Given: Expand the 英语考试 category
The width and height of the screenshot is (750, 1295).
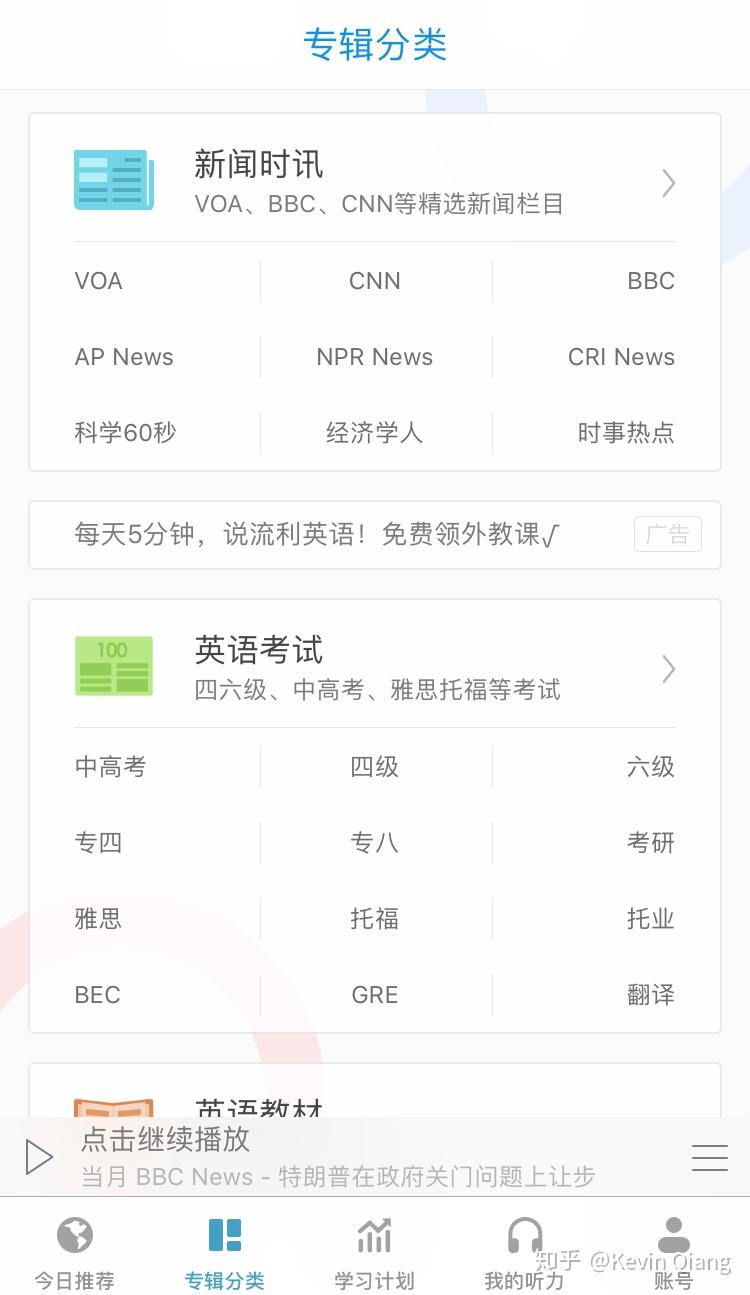Looking at the screenshot, I should pos(375,667).
